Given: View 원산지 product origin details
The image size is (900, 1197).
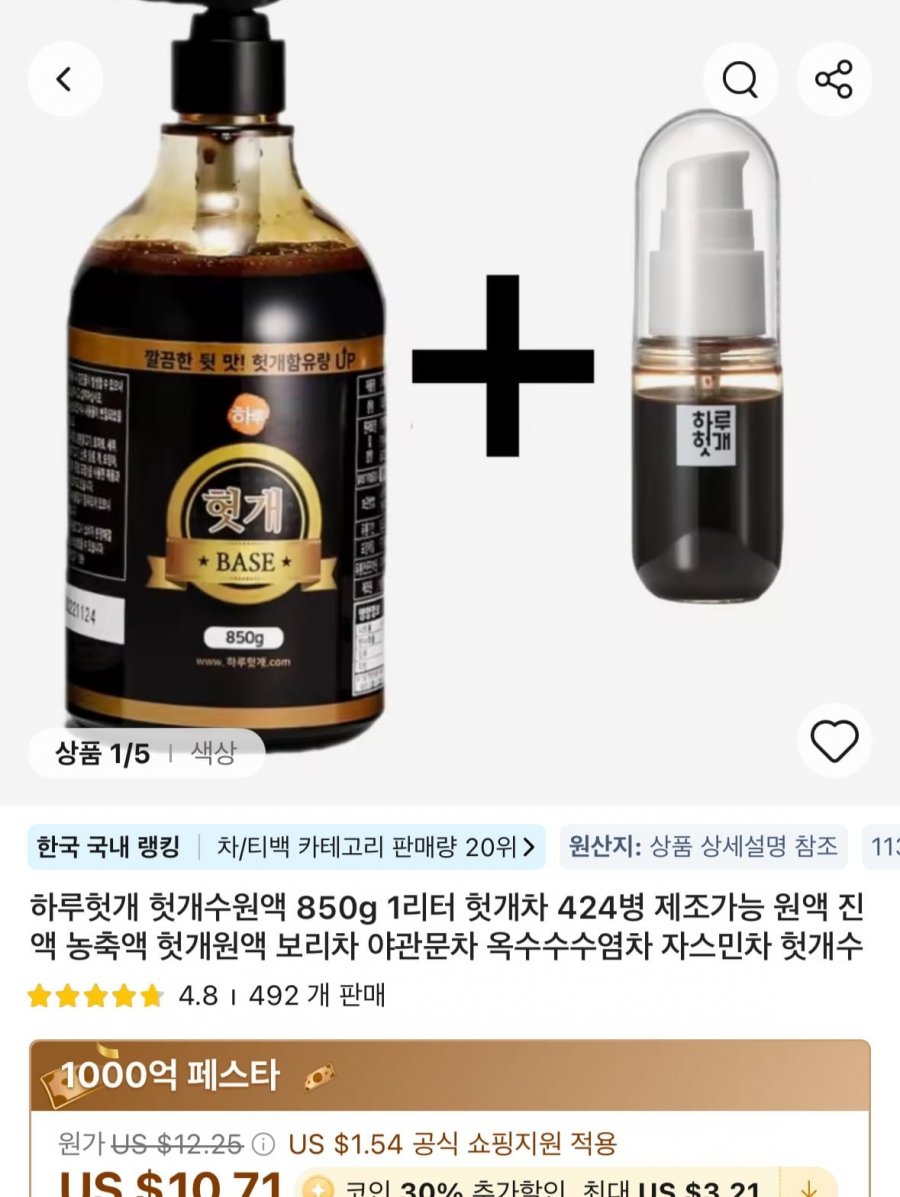Looking at the screenshot, I should tap(703, 847).
